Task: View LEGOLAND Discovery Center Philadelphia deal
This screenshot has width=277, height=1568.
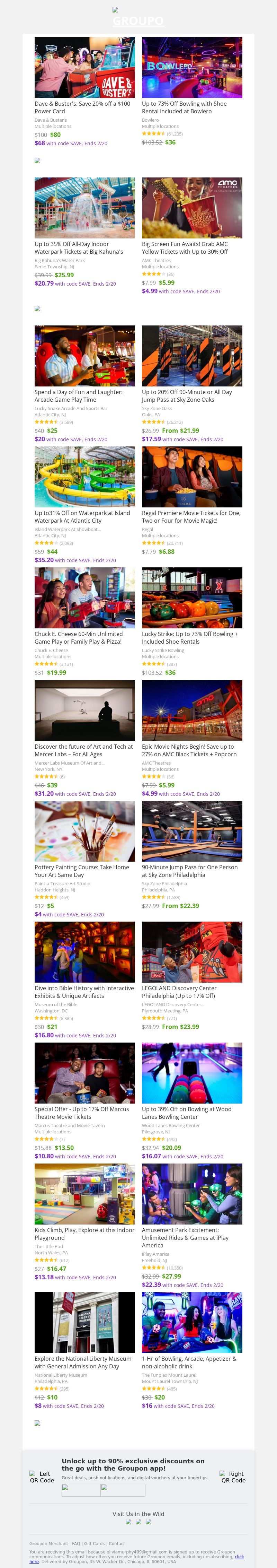Action: pyautogui.click(x=192, y=952)
